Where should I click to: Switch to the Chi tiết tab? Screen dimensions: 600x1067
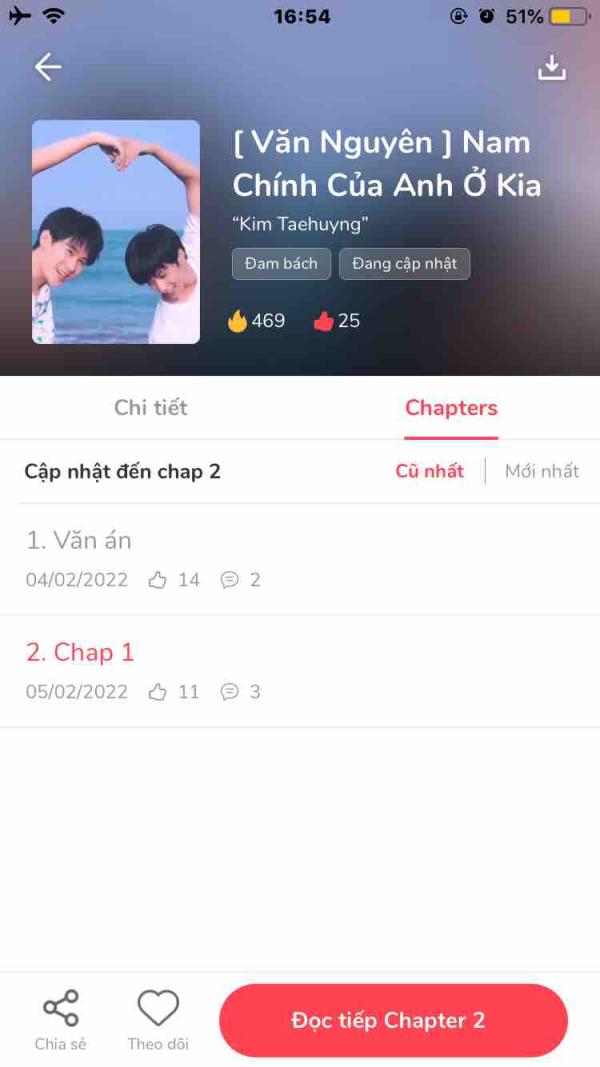[150, 408]
